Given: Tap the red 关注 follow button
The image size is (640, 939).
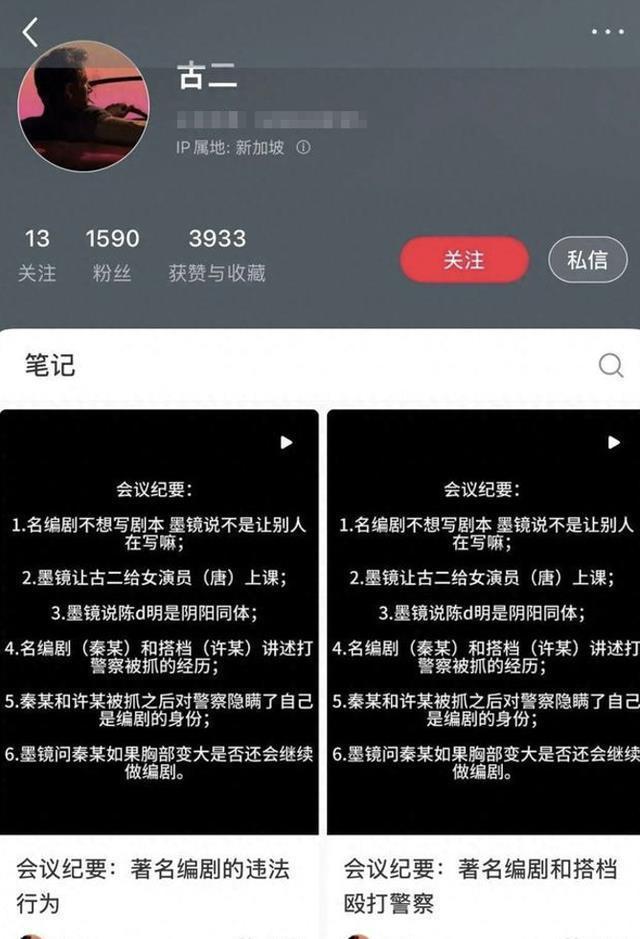Looking at the screenshot, I should 464,261.
